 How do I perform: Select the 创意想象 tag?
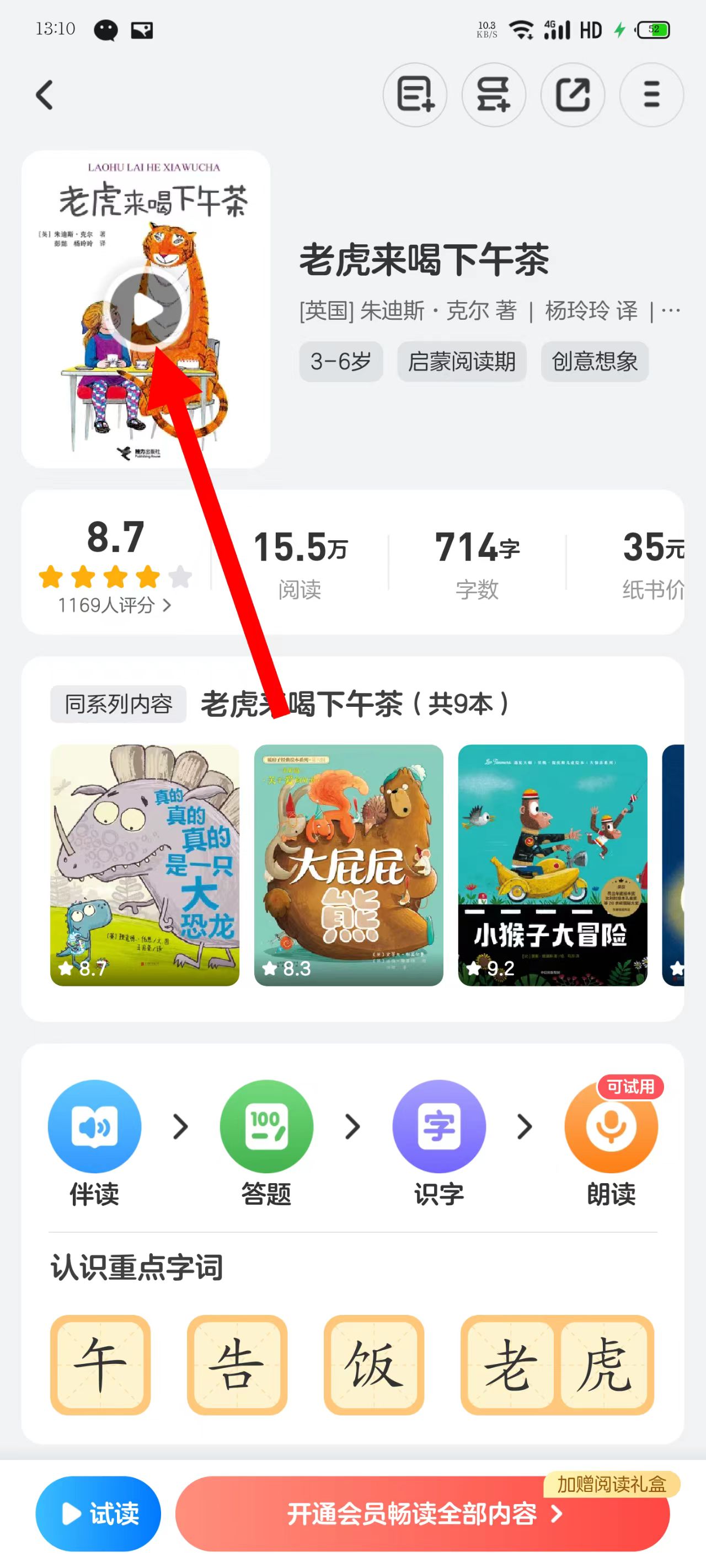pos(594,362)
